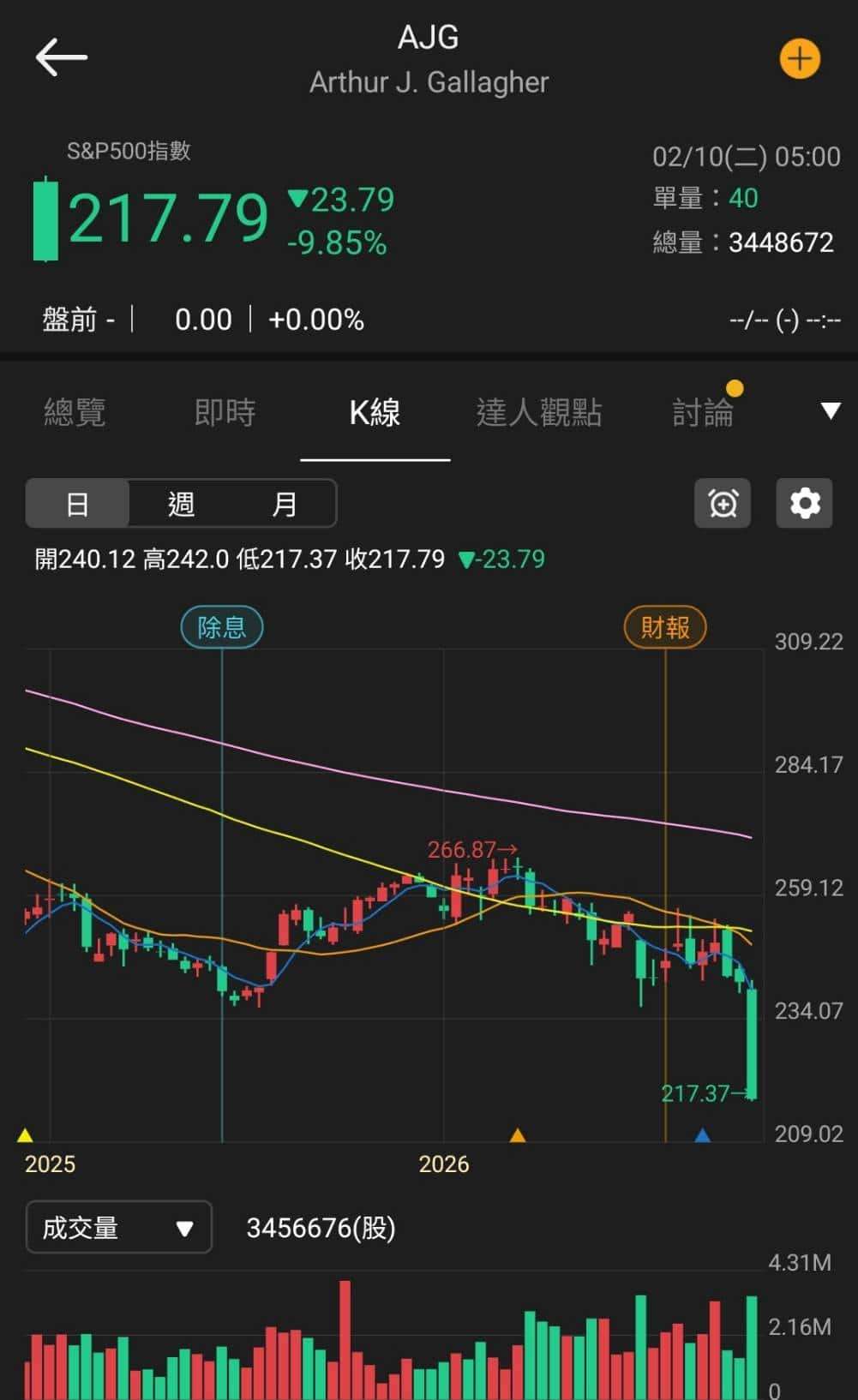Select the 即時 real-time tab
Screen dimensions: 858x1400
tap(225, 412)
